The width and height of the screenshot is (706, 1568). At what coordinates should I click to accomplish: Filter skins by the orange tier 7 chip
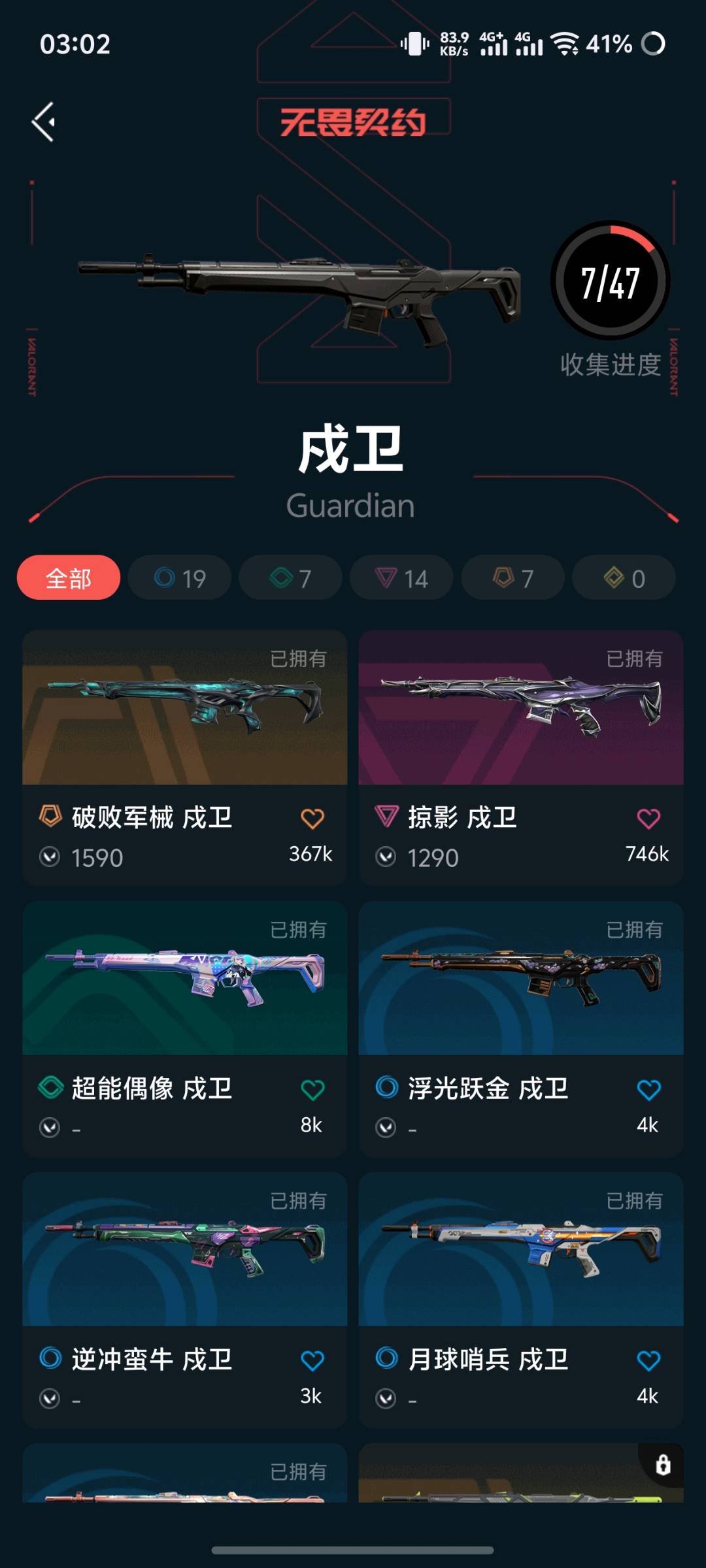tap(513, 578)
